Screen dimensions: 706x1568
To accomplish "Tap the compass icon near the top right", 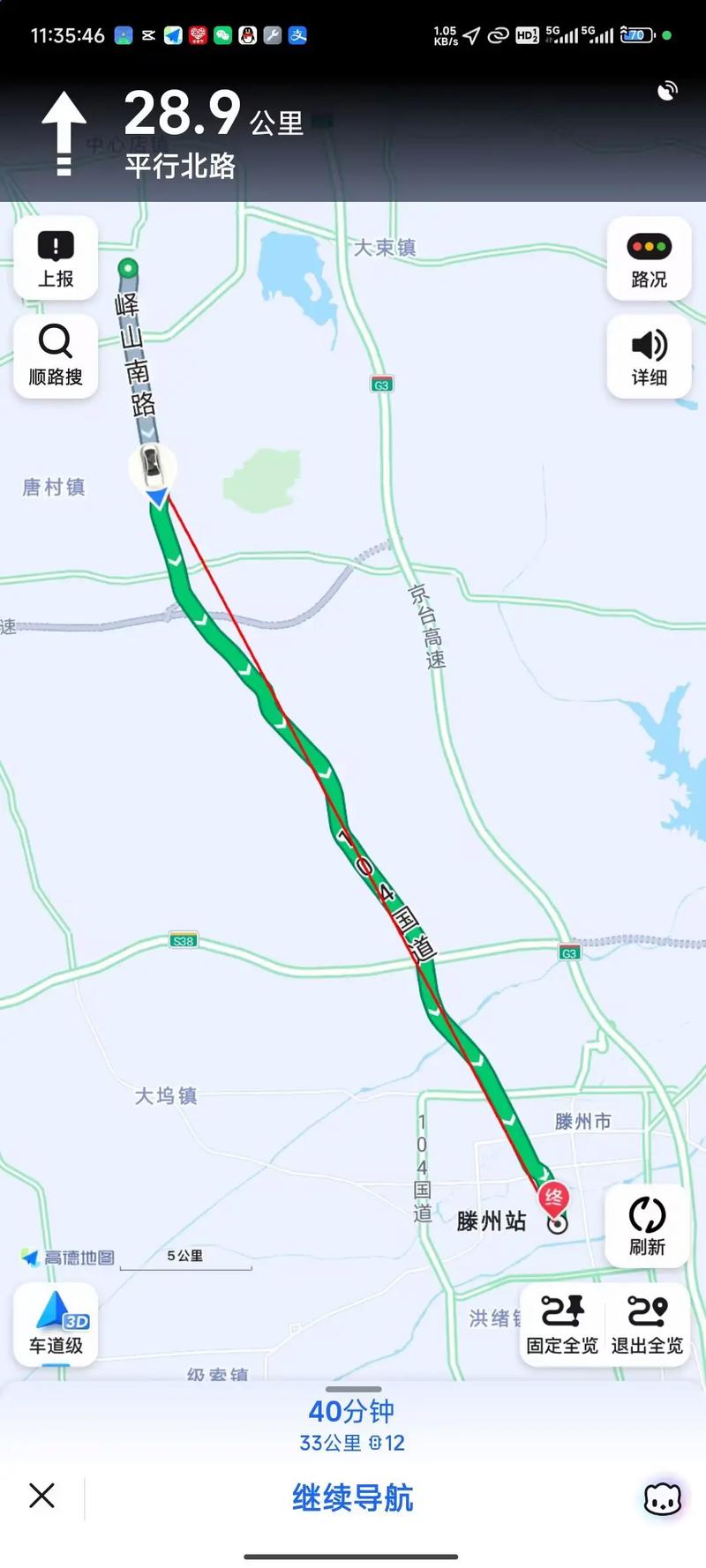I will point(668,91).
